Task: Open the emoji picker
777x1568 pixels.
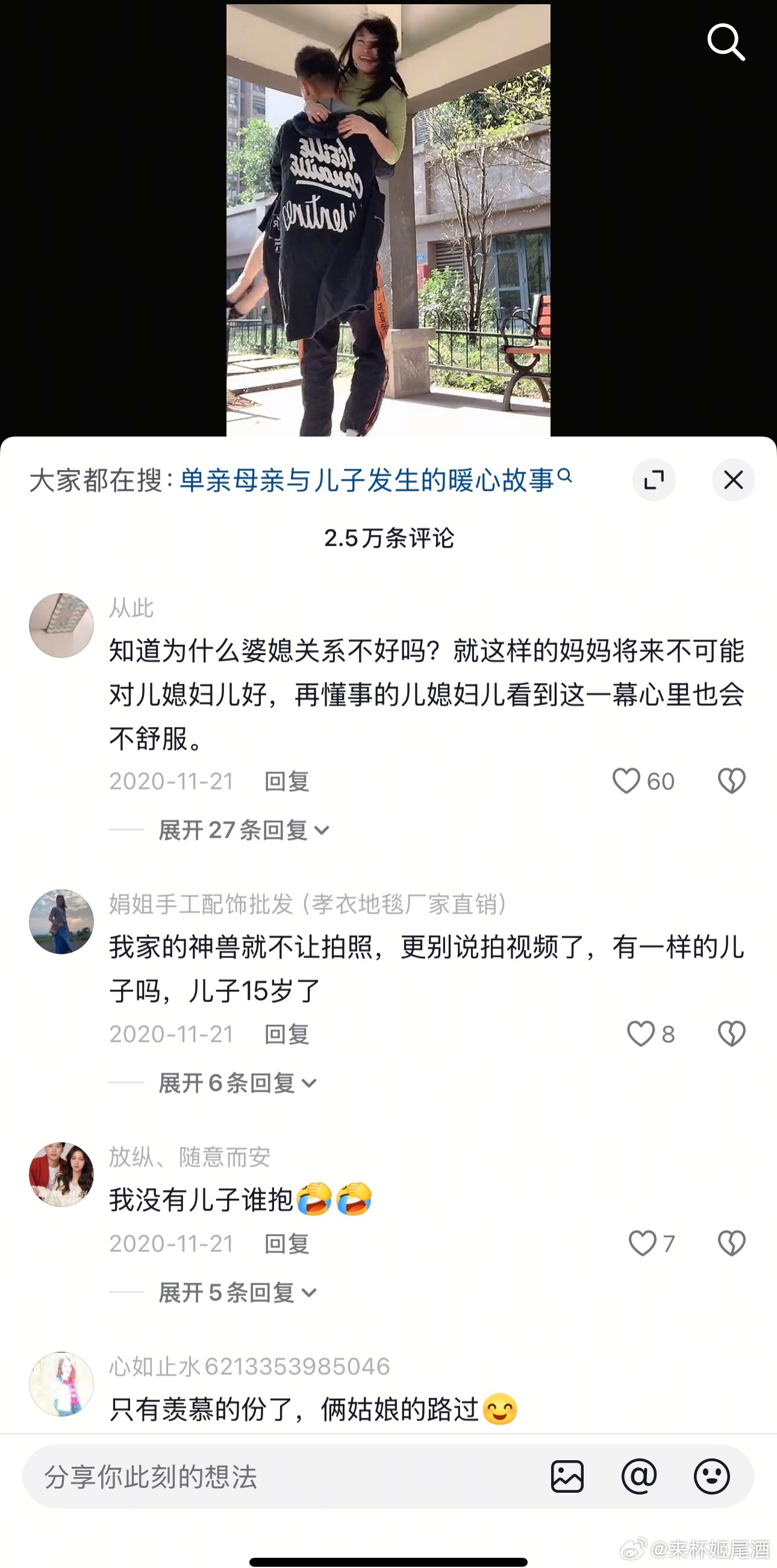Action: (712, 1476)
